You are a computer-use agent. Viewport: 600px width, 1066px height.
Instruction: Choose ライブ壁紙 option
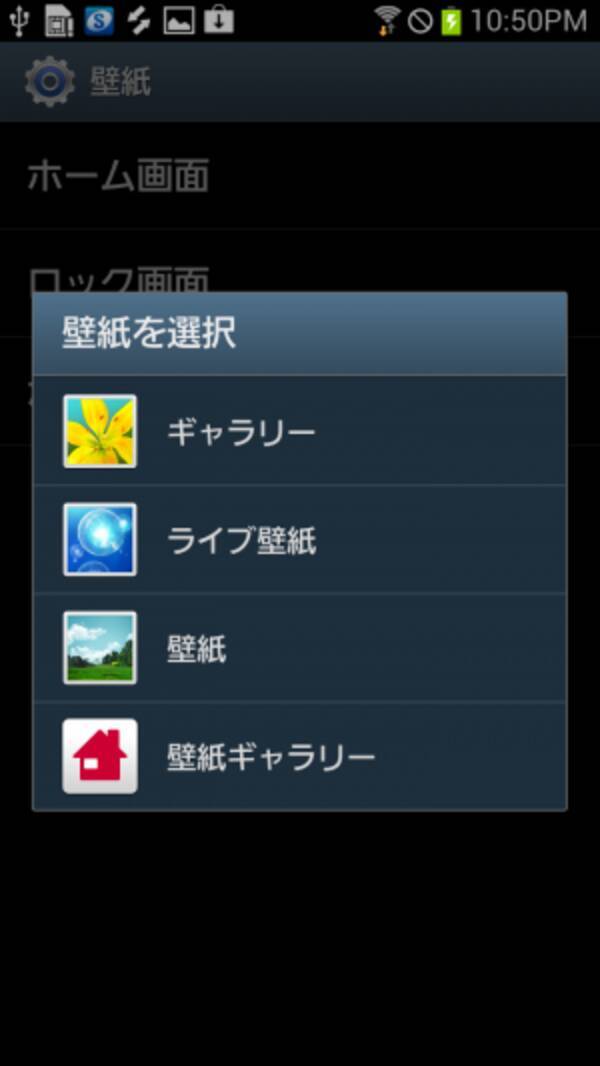pyautogui.click(x=300, y=540)
